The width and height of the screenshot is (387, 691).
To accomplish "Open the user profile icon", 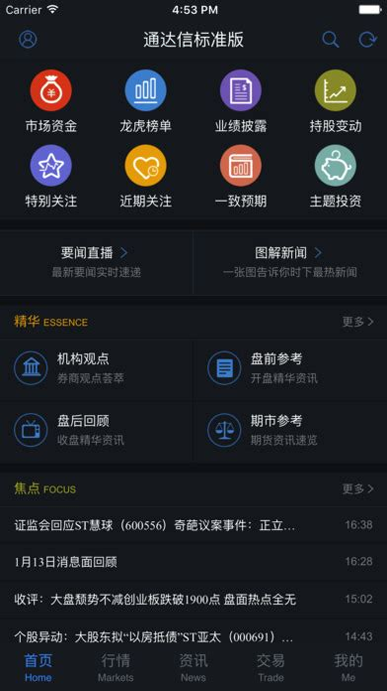I will [x=28, y=39].
